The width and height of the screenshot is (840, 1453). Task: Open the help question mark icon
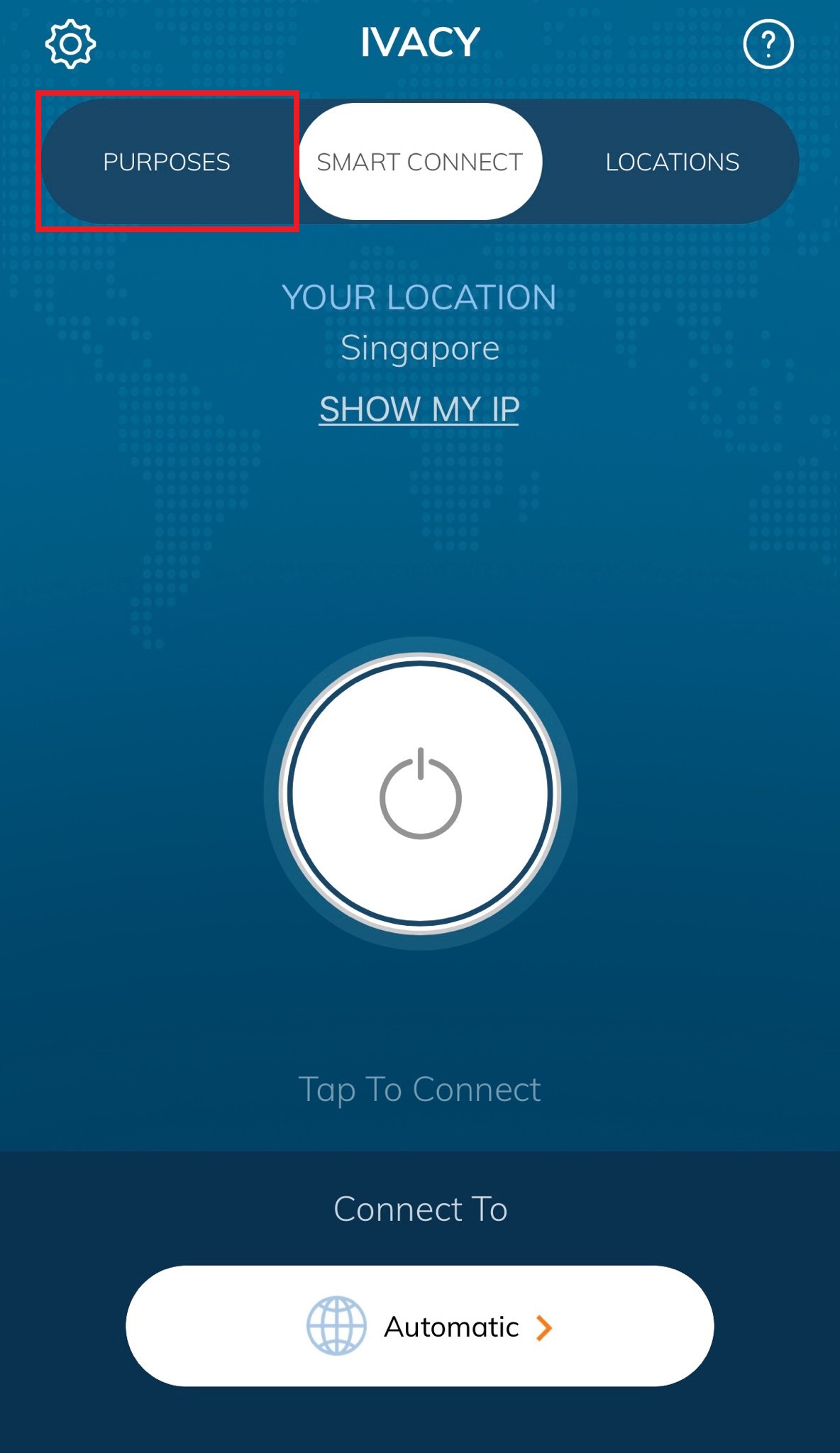[768, 45]
